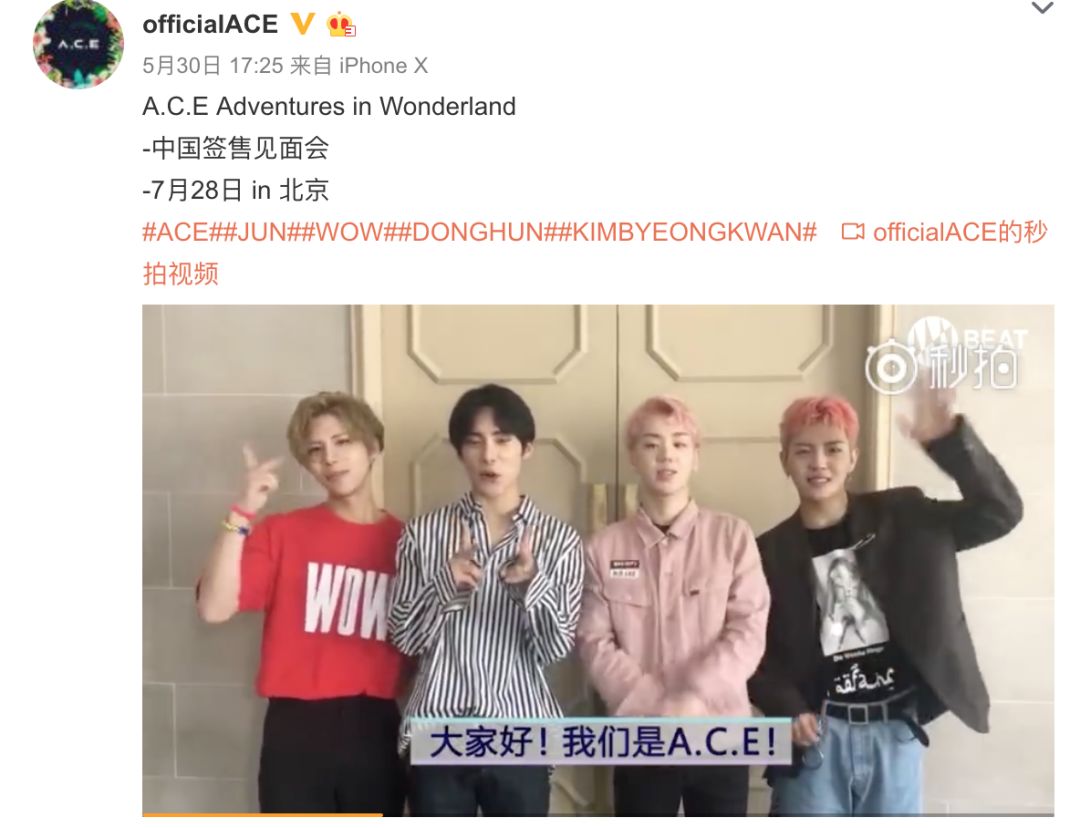Open the #WOW# hashtag

pyautogui.click(x=346, y=232)
